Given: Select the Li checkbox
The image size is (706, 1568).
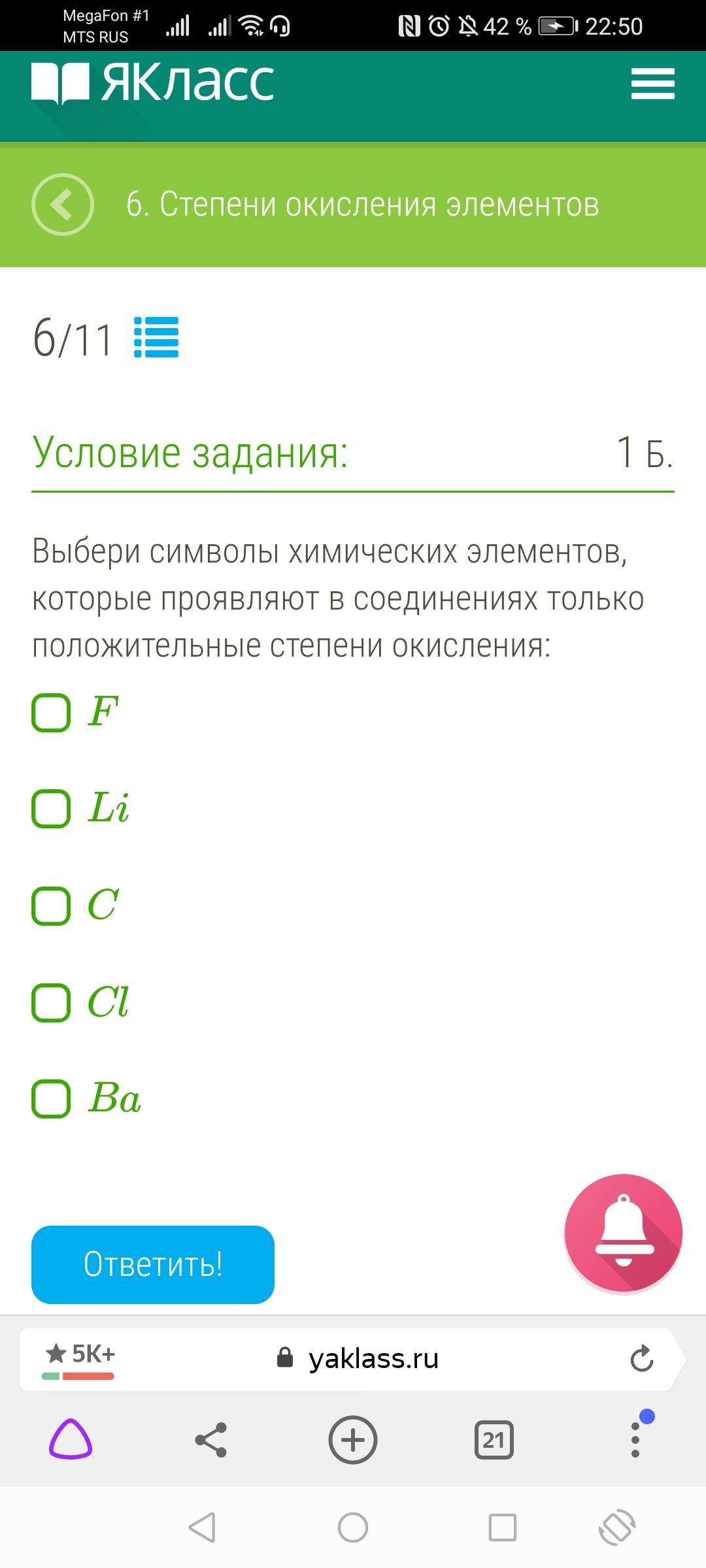Looking at the screenshot, I should [x=51, y=809].
